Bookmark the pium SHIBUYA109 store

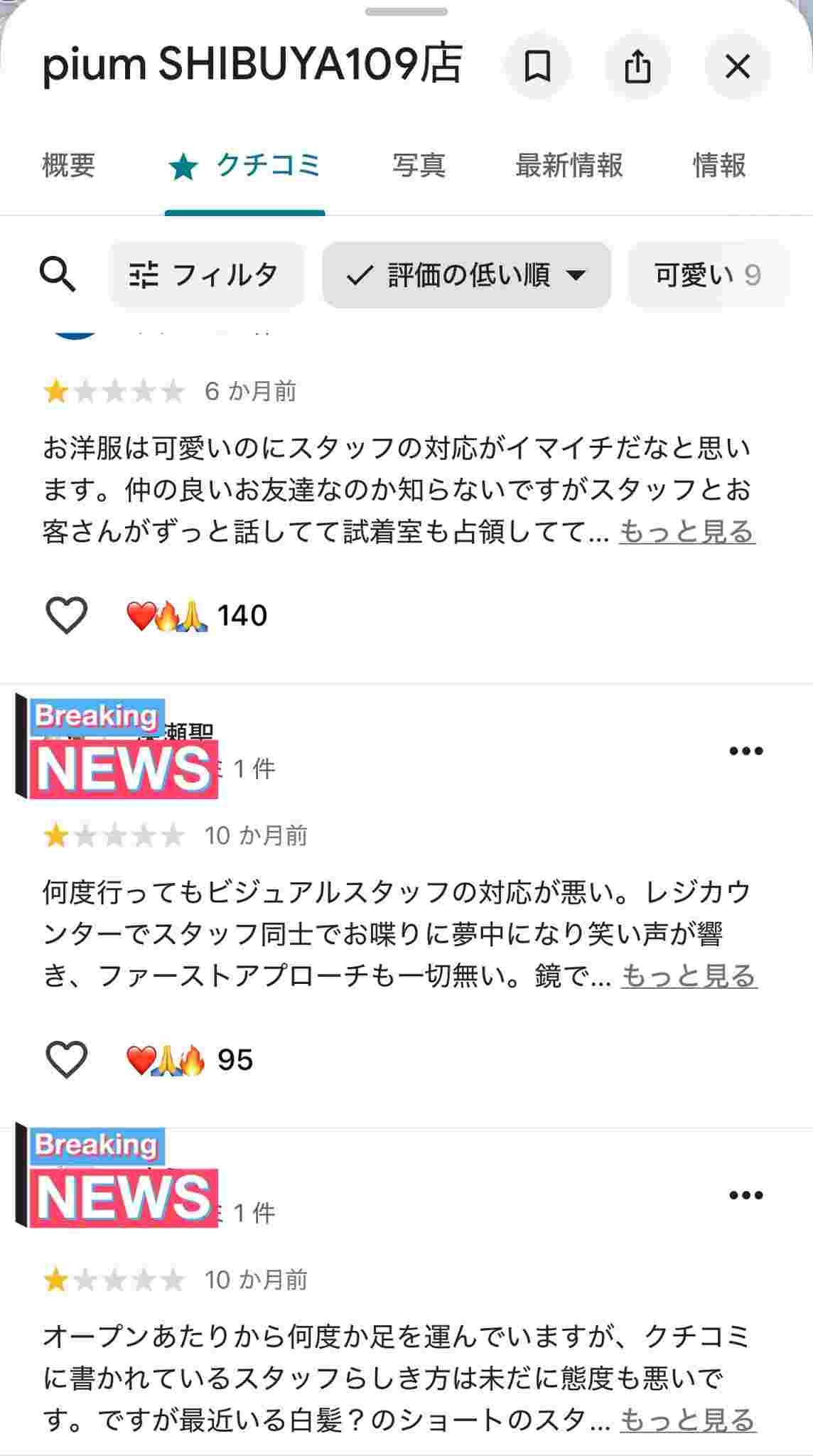(537, 67)
